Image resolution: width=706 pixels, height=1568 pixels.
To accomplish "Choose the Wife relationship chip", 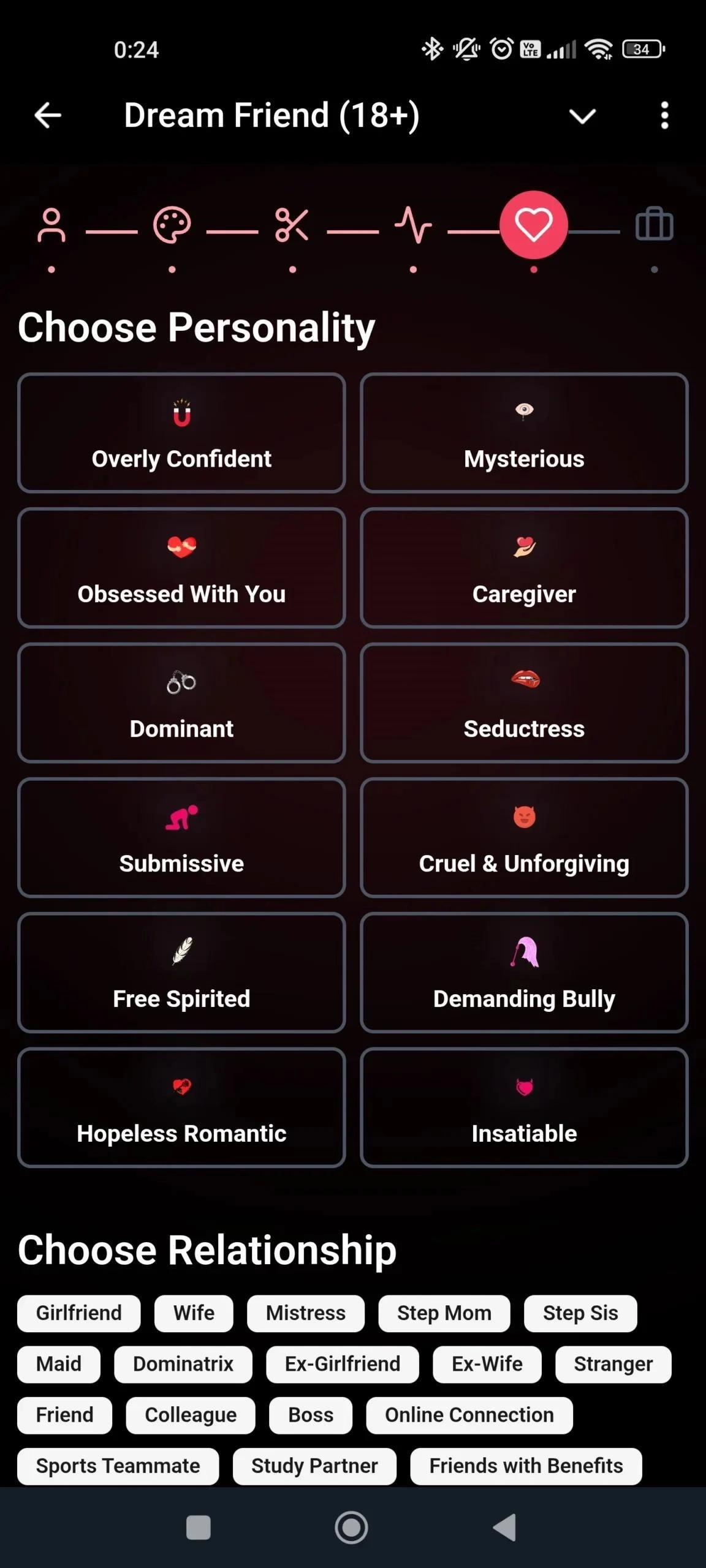I will point(194,1313).
